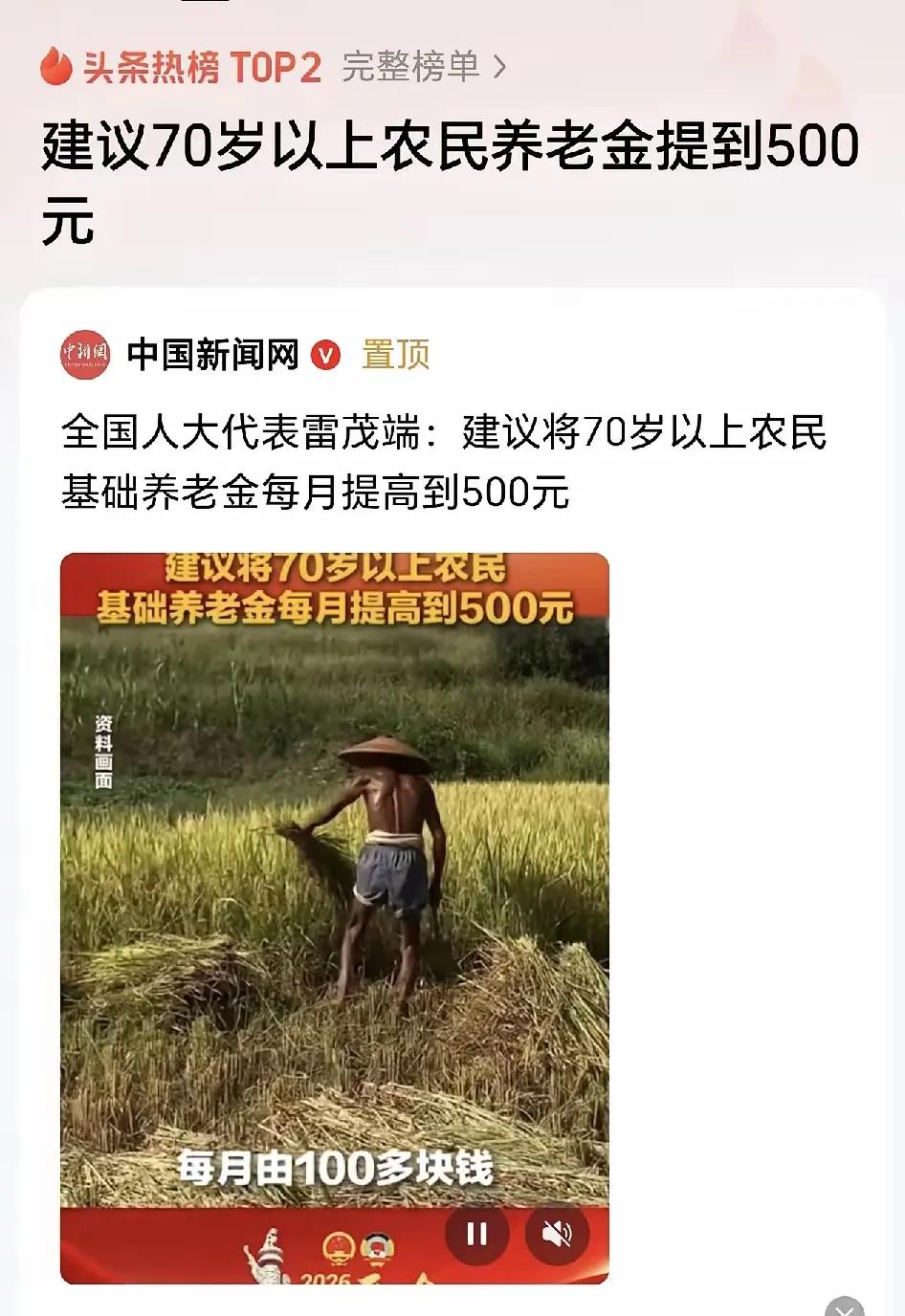Screen dimensions: 905x1316
Task: Click the gold V verification badge
Action: coord(324,353)
